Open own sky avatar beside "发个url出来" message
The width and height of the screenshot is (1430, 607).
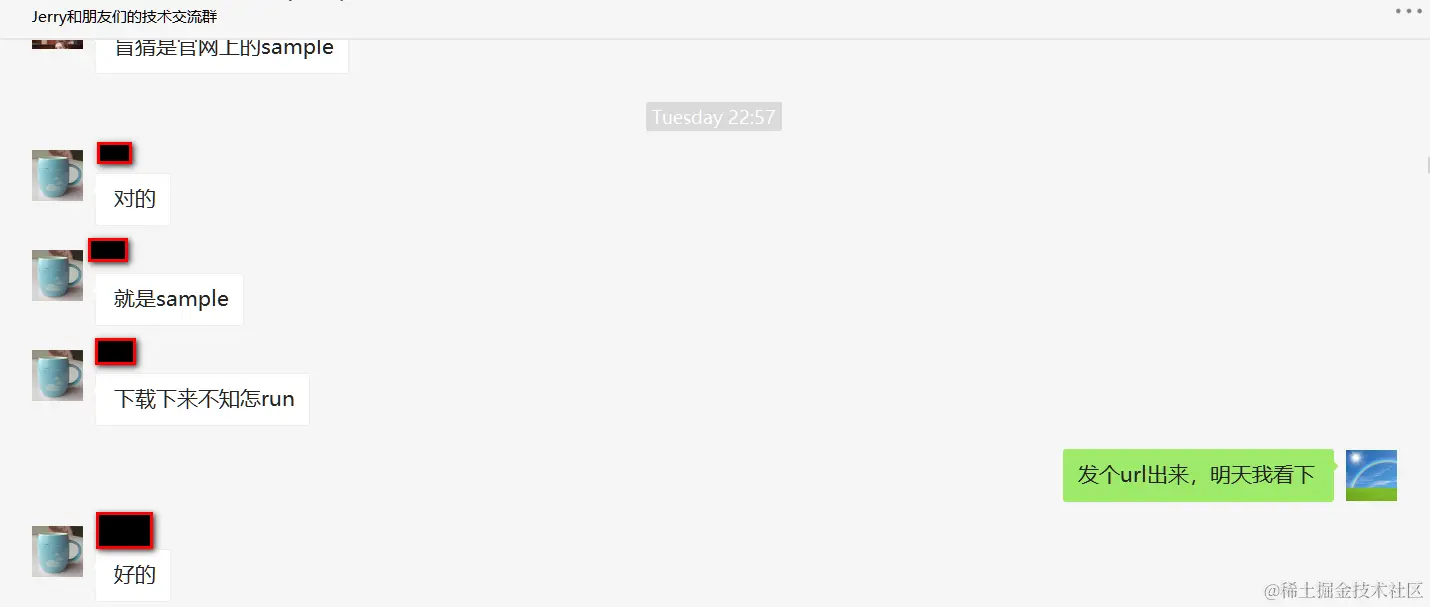point(1371,475)
